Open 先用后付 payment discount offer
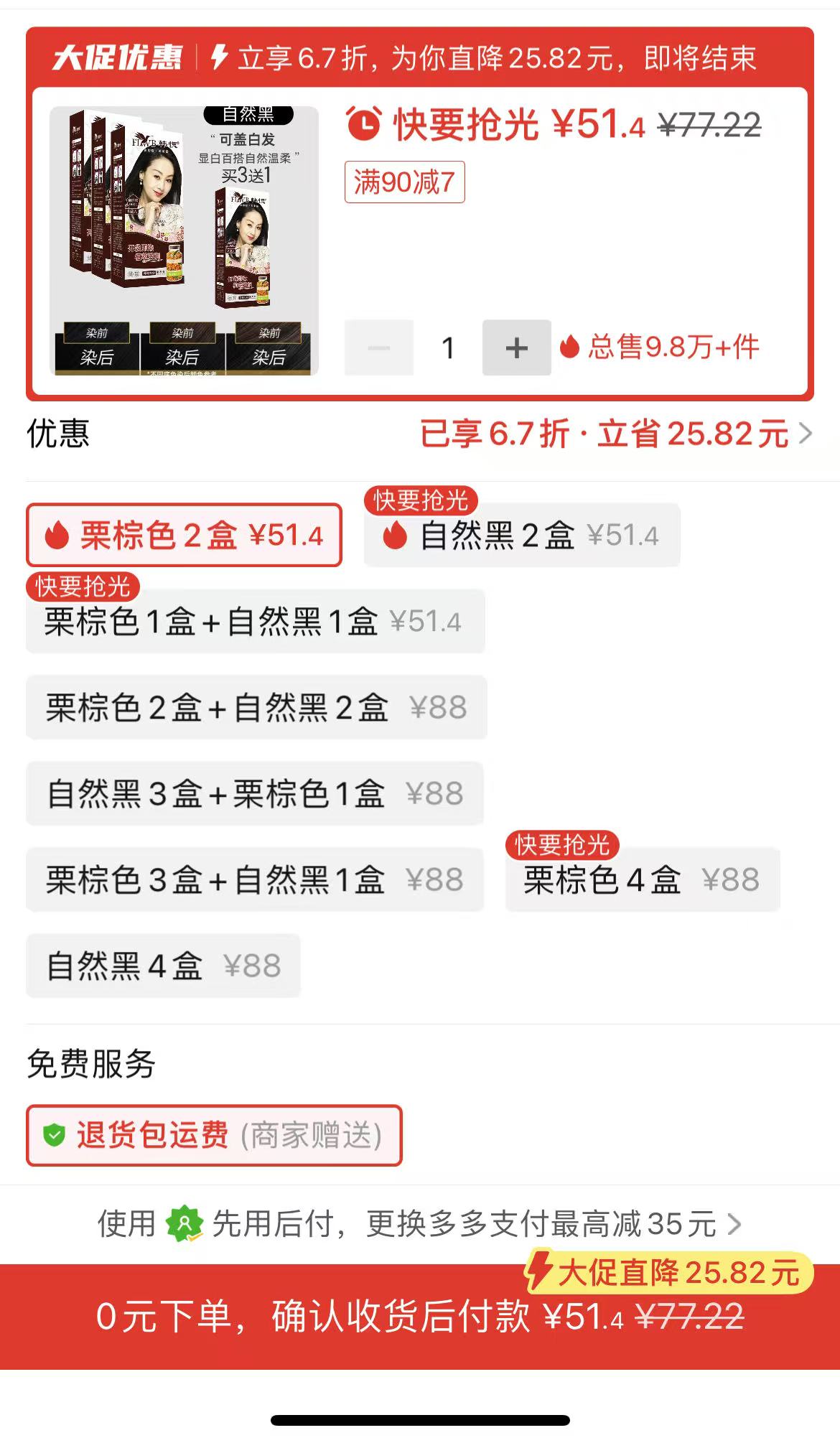 point(419,1224)
